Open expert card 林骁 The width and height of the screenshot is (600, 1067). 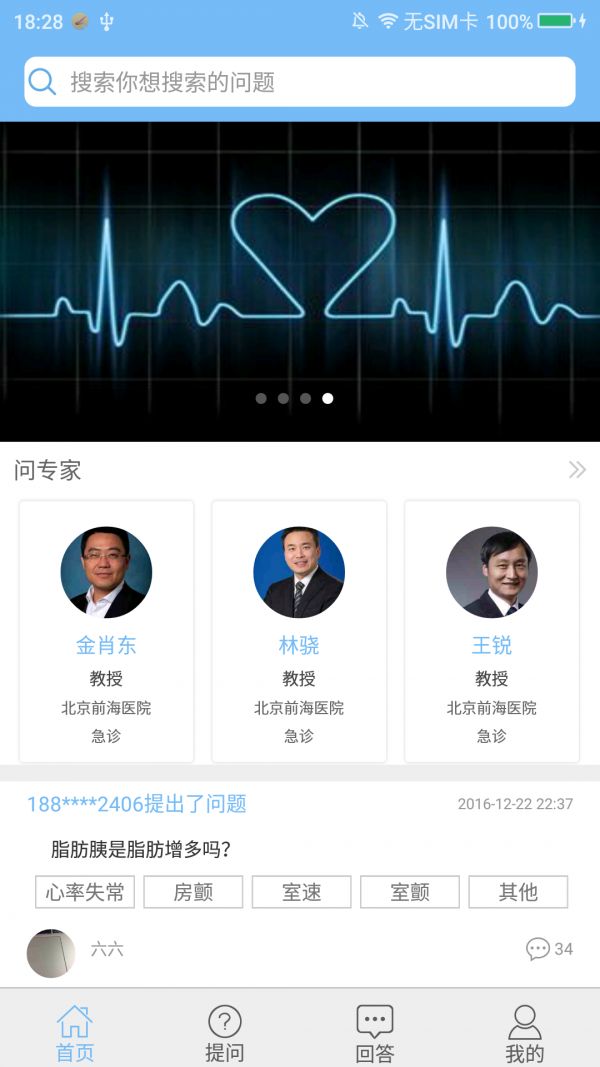[299, 630]
